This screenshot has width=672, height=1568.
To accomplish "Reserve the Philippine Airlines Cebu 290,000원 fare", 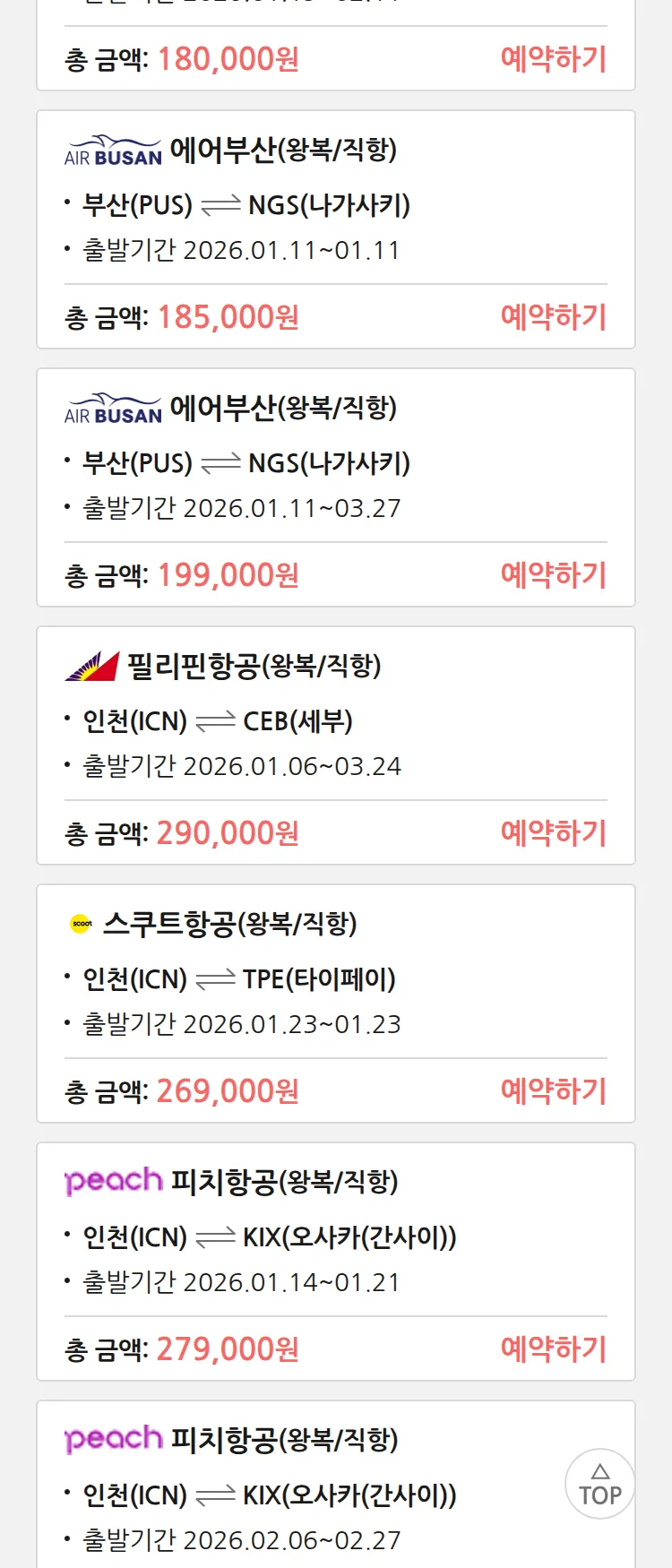I will pyautogui.click(x=553, y=833).
